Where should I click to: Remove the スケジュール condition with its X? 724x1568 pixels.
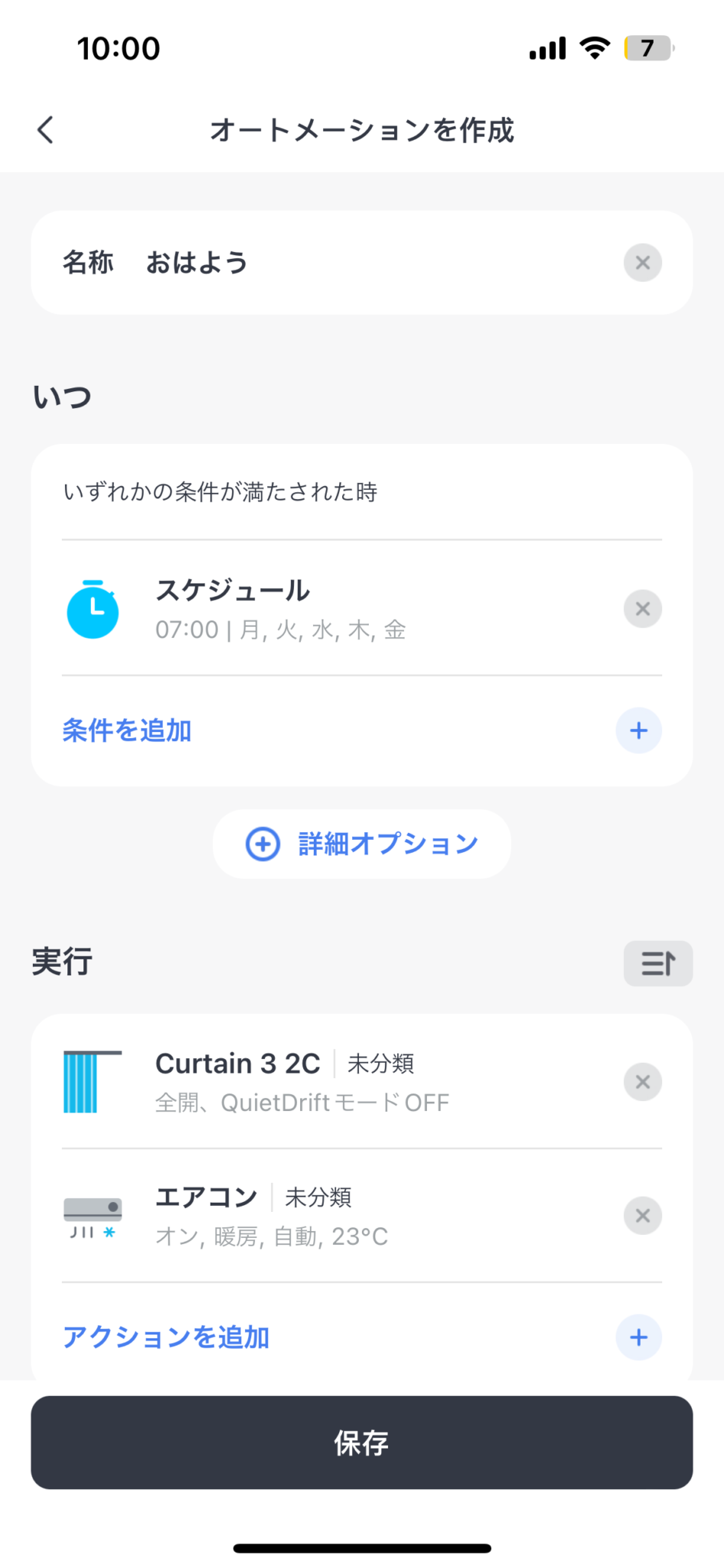pyautogui.click(x=642, y=609)
